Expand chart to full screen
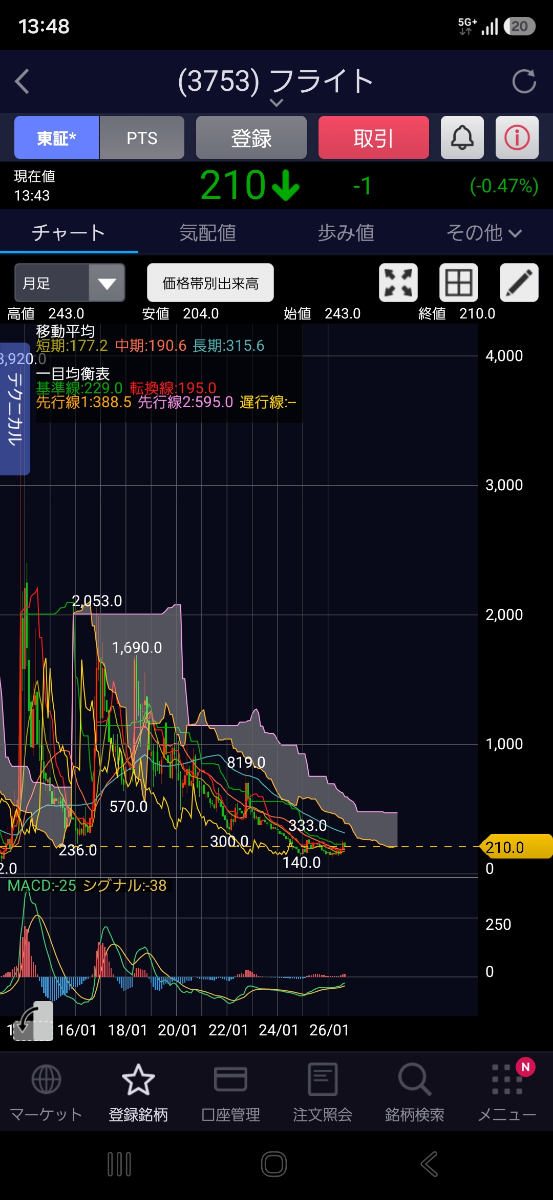 click(x=398, y=283)
